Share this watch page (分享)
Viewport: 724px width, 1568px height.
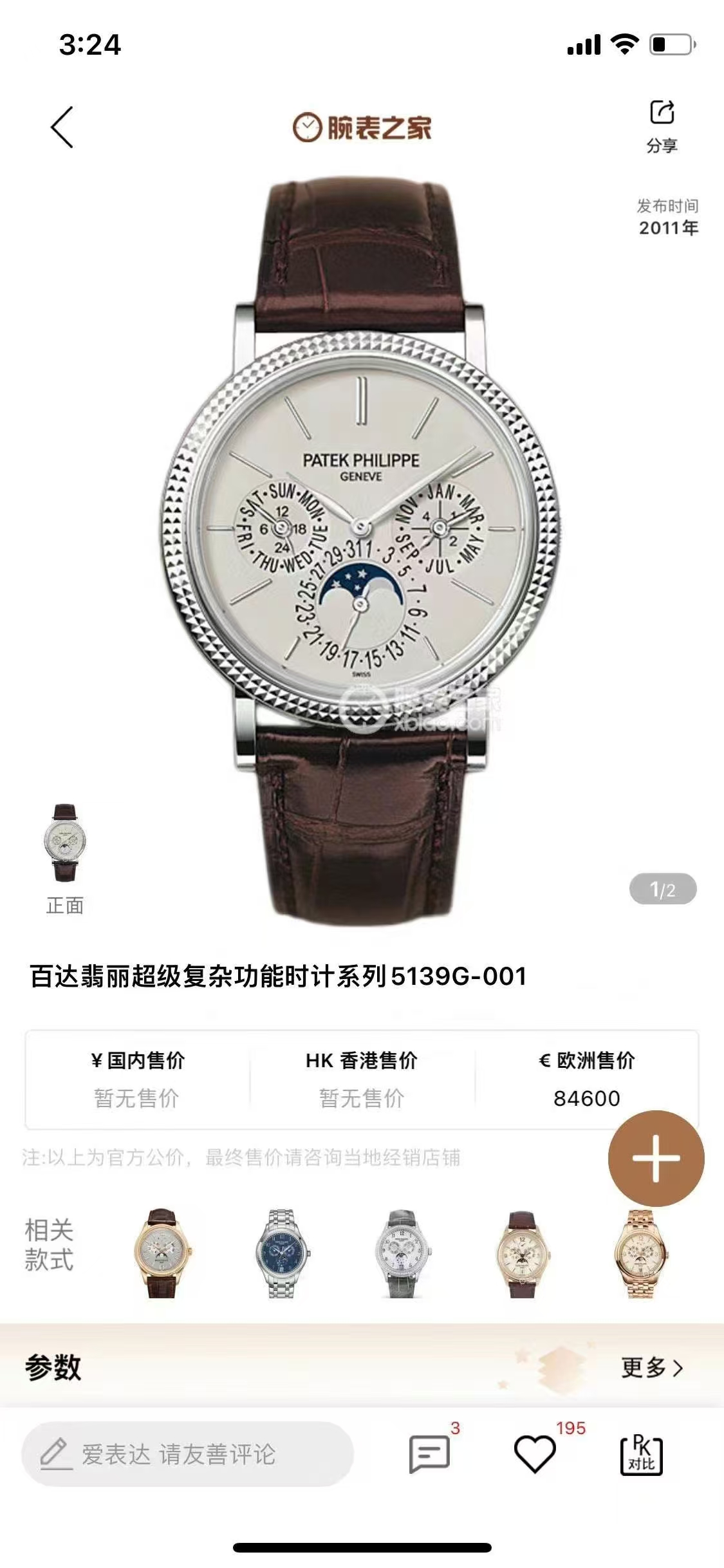pyautogui.click(x=662, y=125)
